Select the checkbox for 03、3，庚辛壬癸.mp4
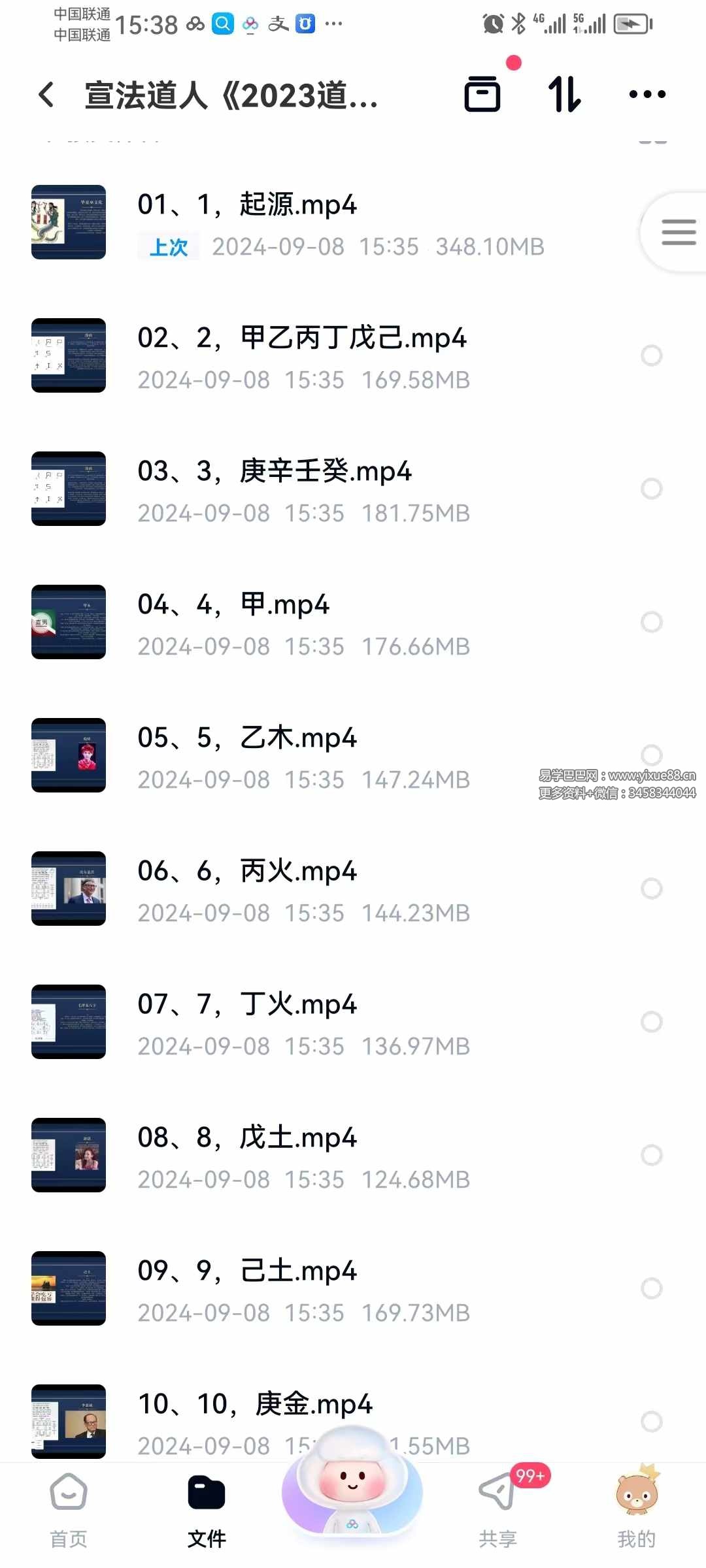The width and height of the screenshot is (706, 1568). point(651,489)
